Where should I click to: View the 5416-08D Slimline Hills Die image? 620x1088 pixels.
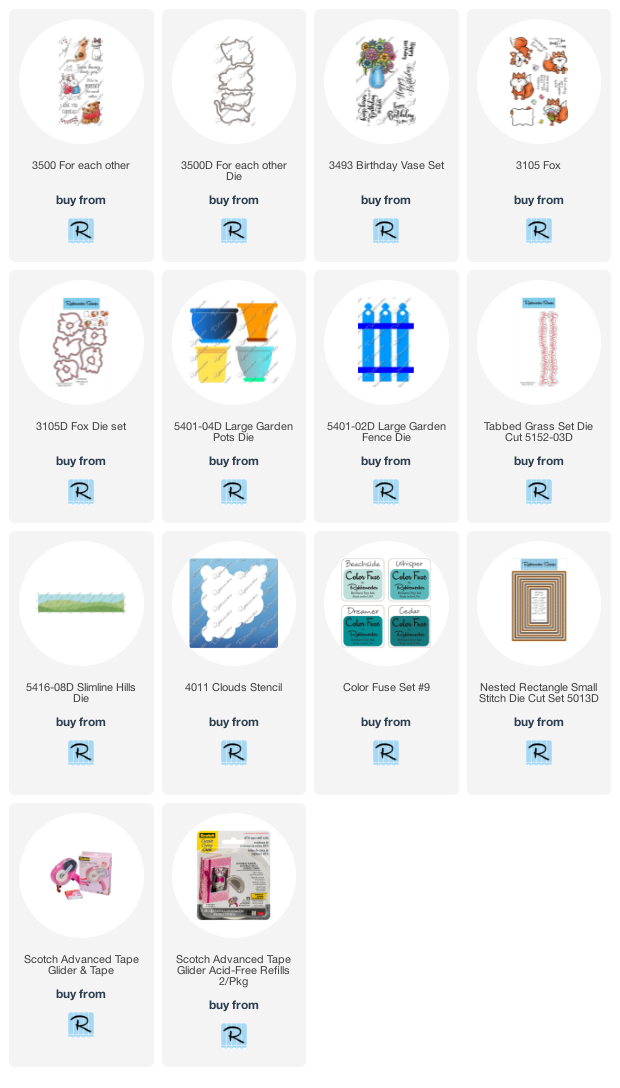pos(81,603)
